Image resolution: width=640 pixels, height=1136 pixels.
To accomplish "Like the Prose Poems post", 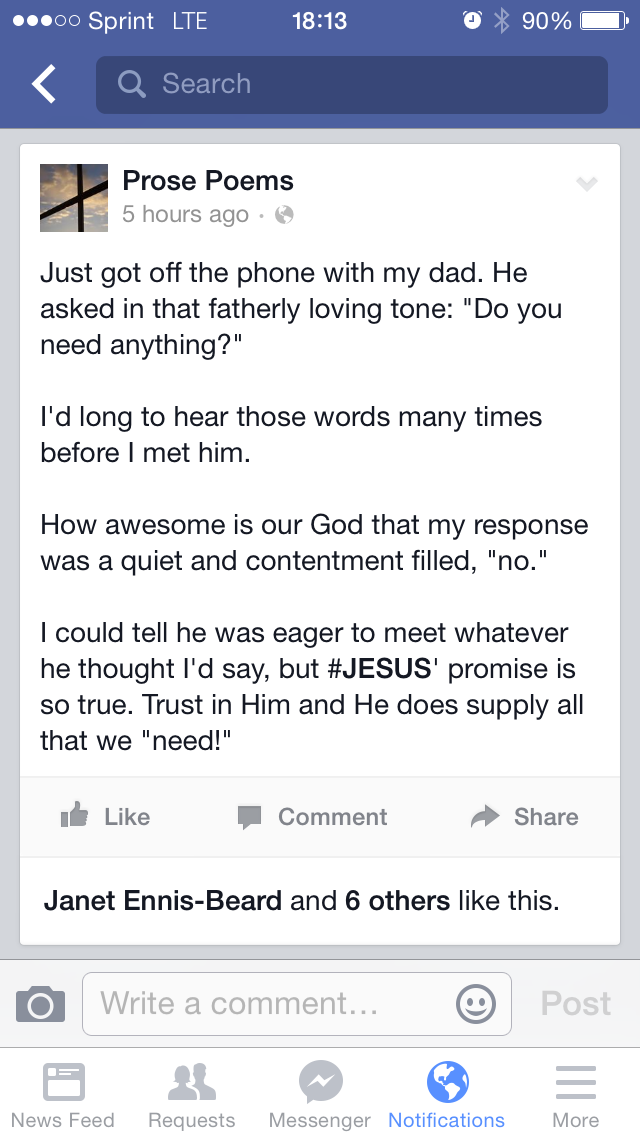I will point(105,816).
